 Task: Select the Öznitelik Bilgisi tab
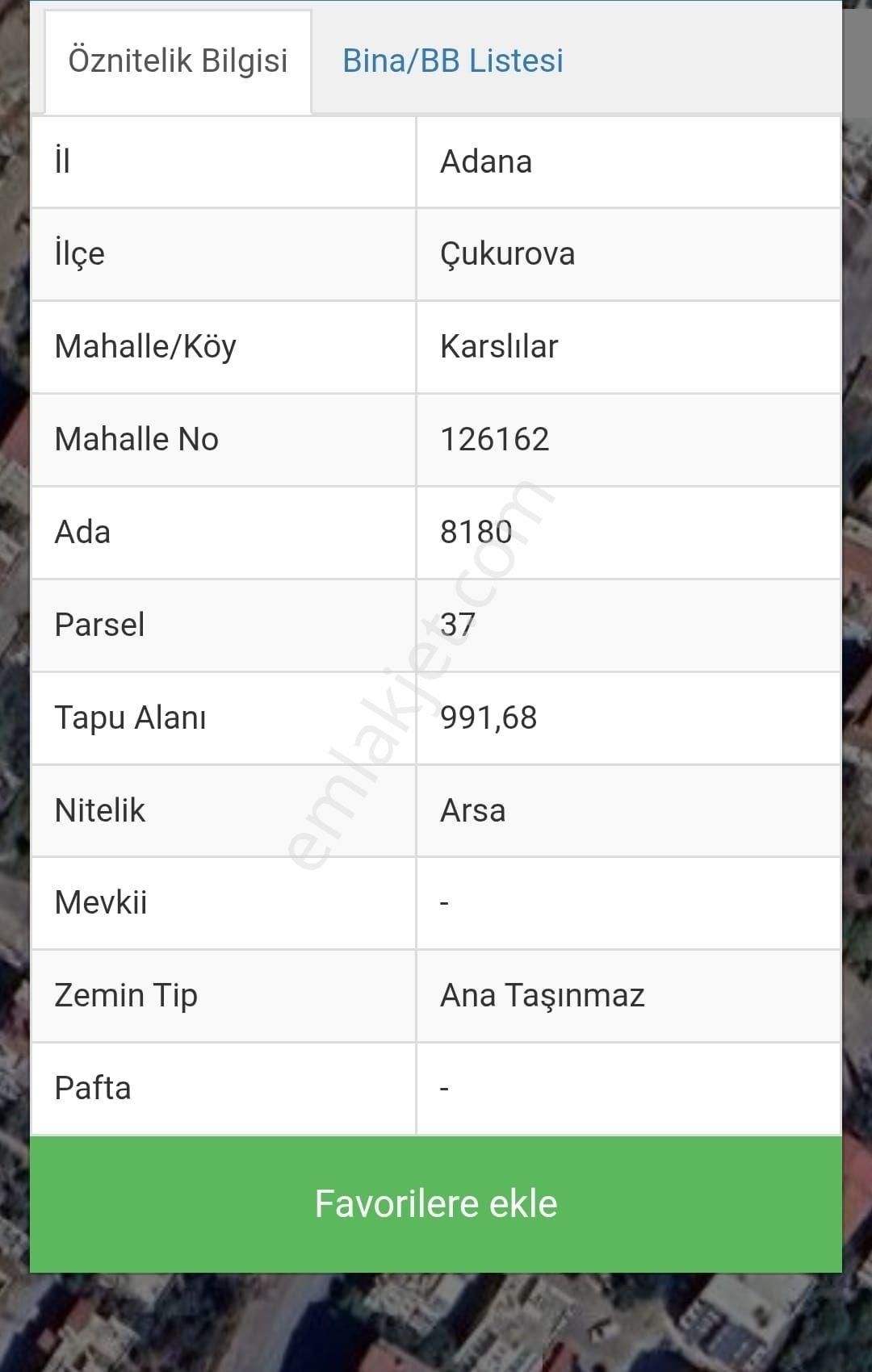coord(178,61)
